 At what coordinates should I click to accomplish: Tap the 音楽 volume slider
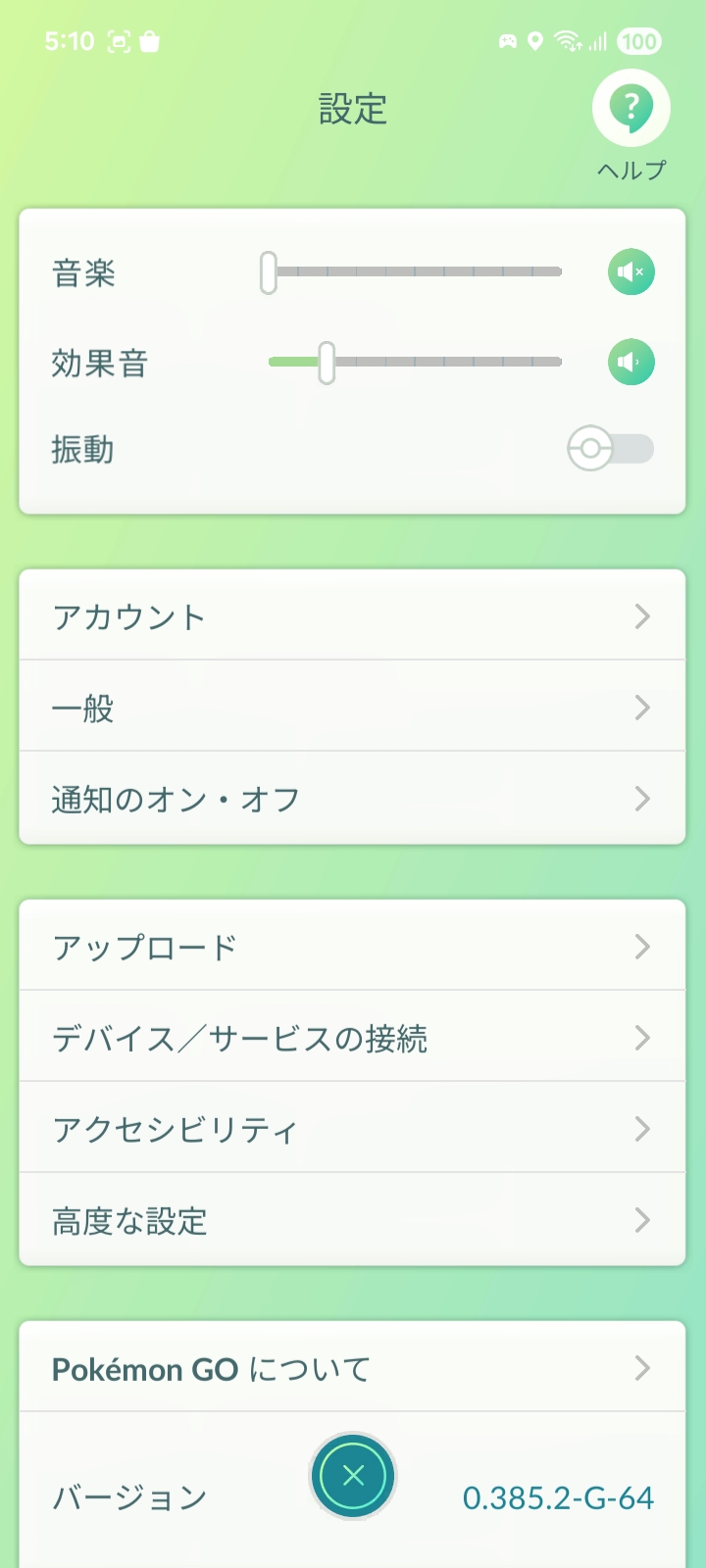412,271
